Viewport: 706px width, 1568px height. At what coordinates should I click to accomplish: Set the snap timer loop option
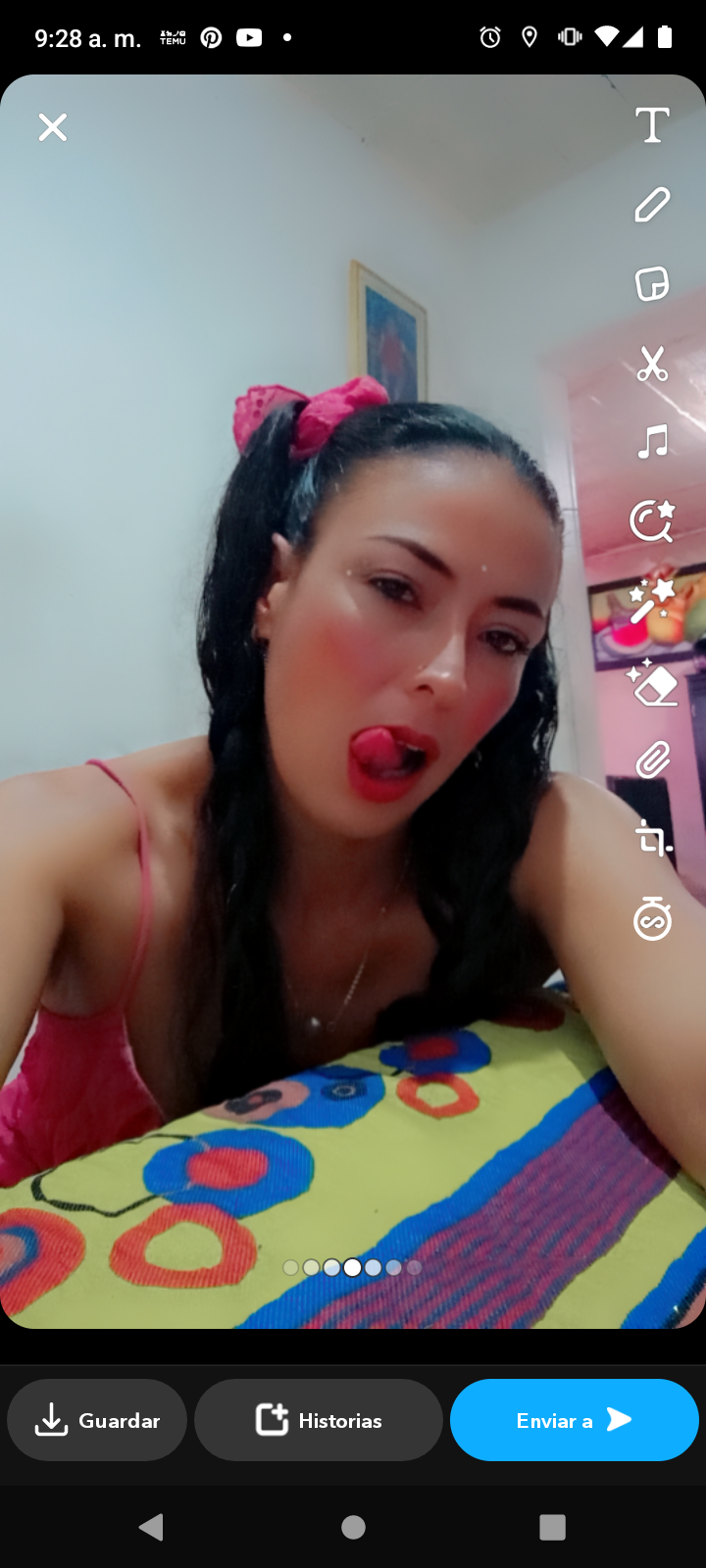coord(652,919)
